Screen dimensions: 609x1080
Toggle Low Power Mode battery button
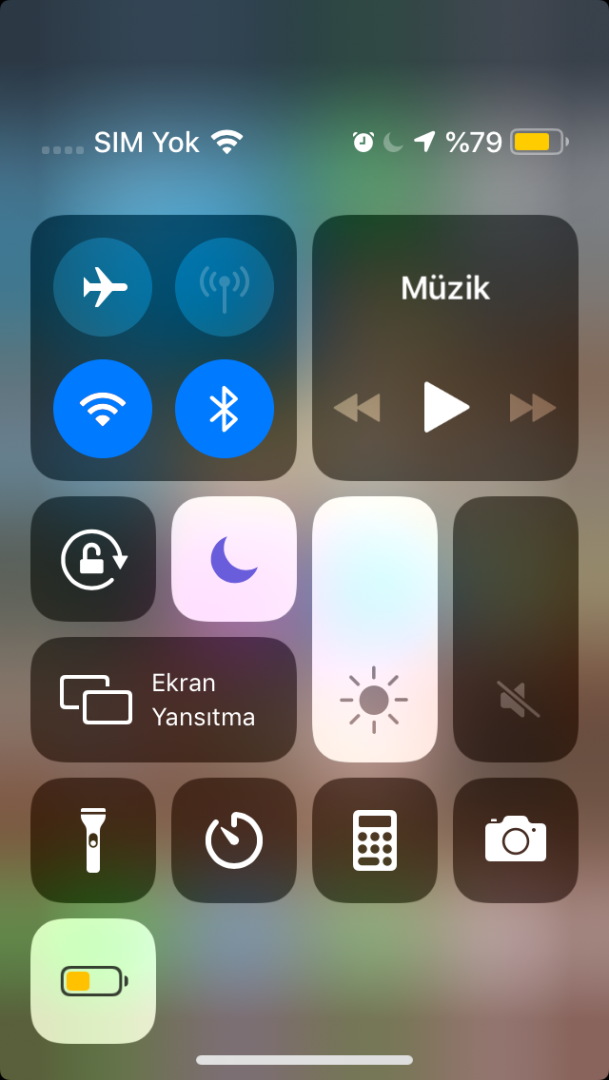[94, 981]
